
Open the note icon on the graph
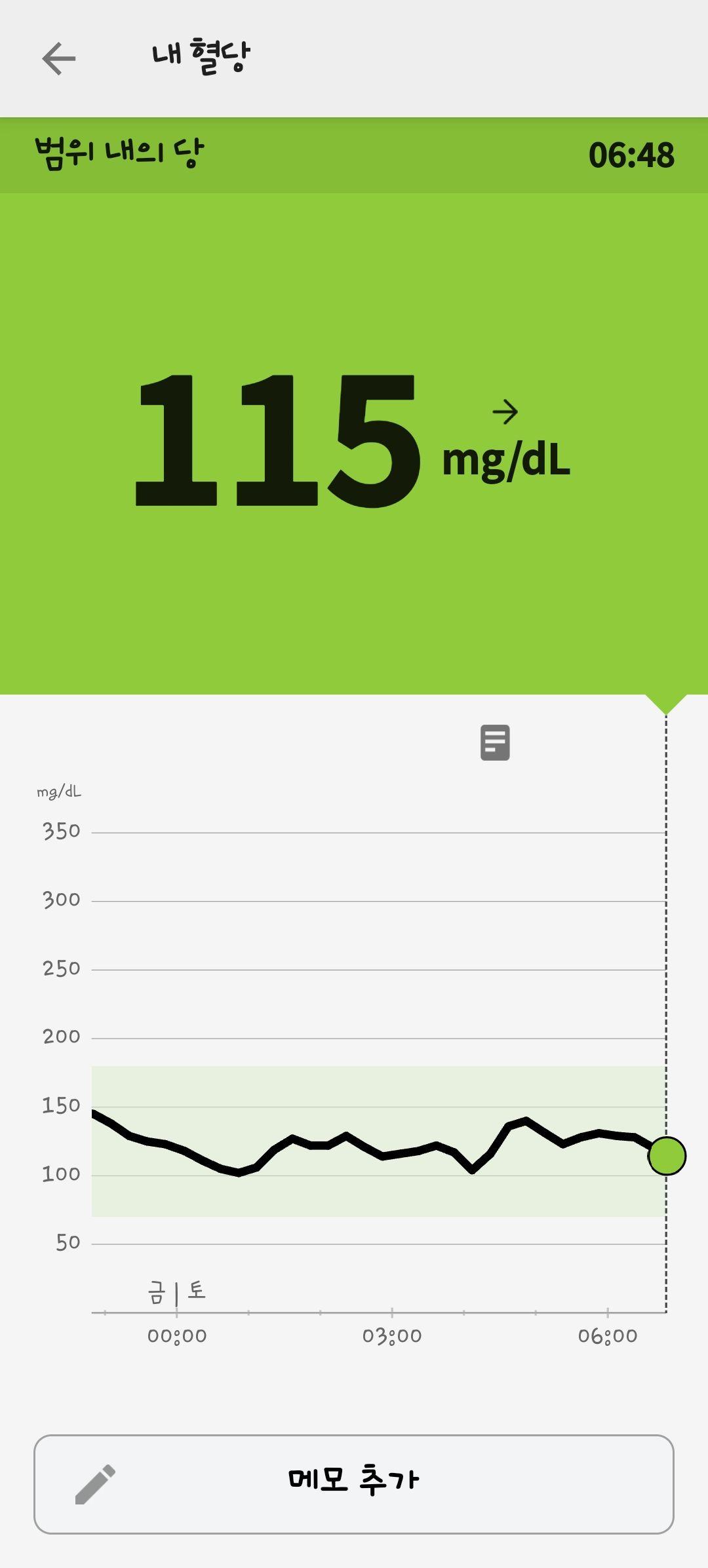[x=495, y=742]
